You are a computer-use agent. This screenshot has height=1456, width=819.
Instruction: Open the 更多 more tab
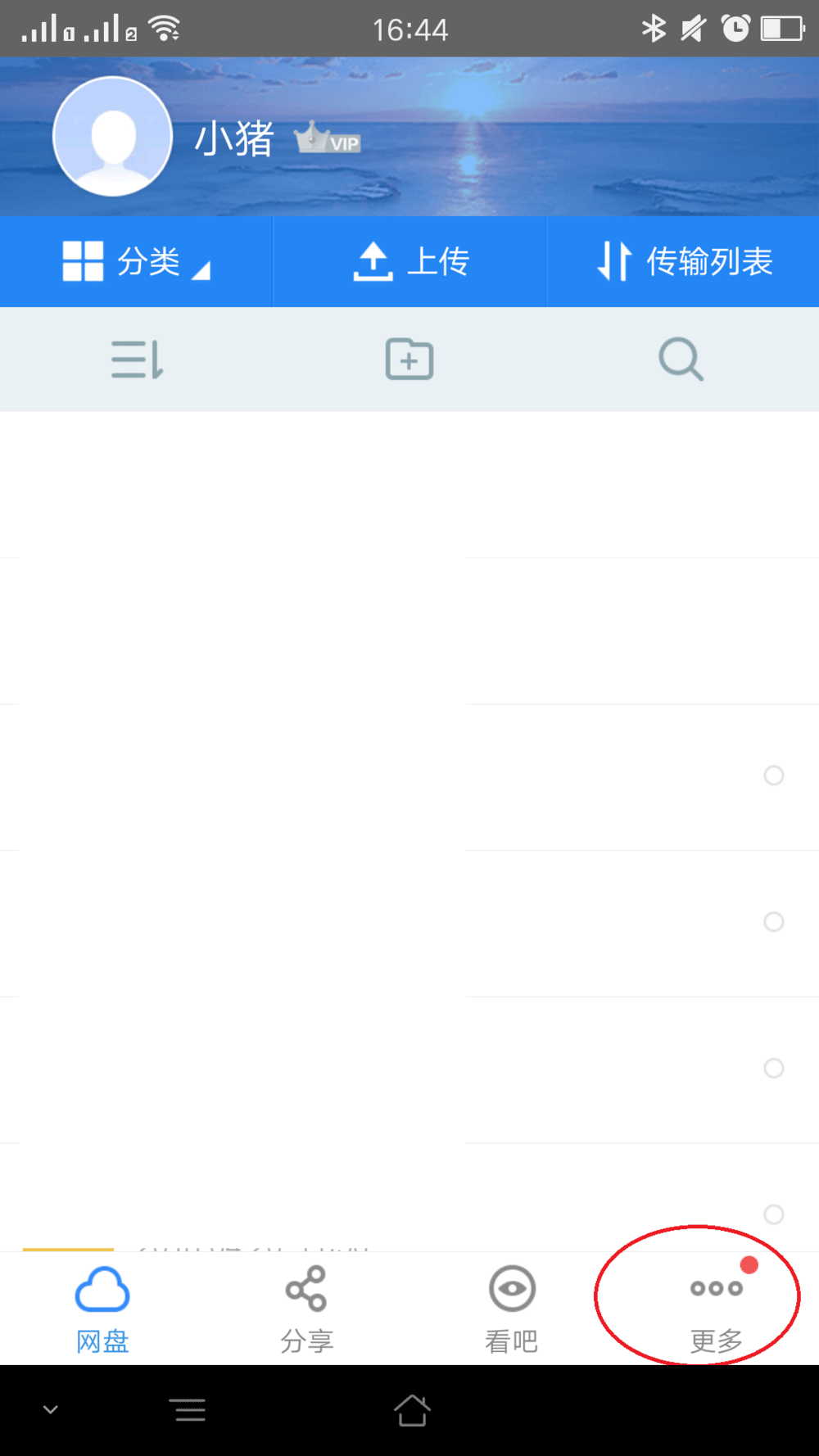[x=716, y=1308]
